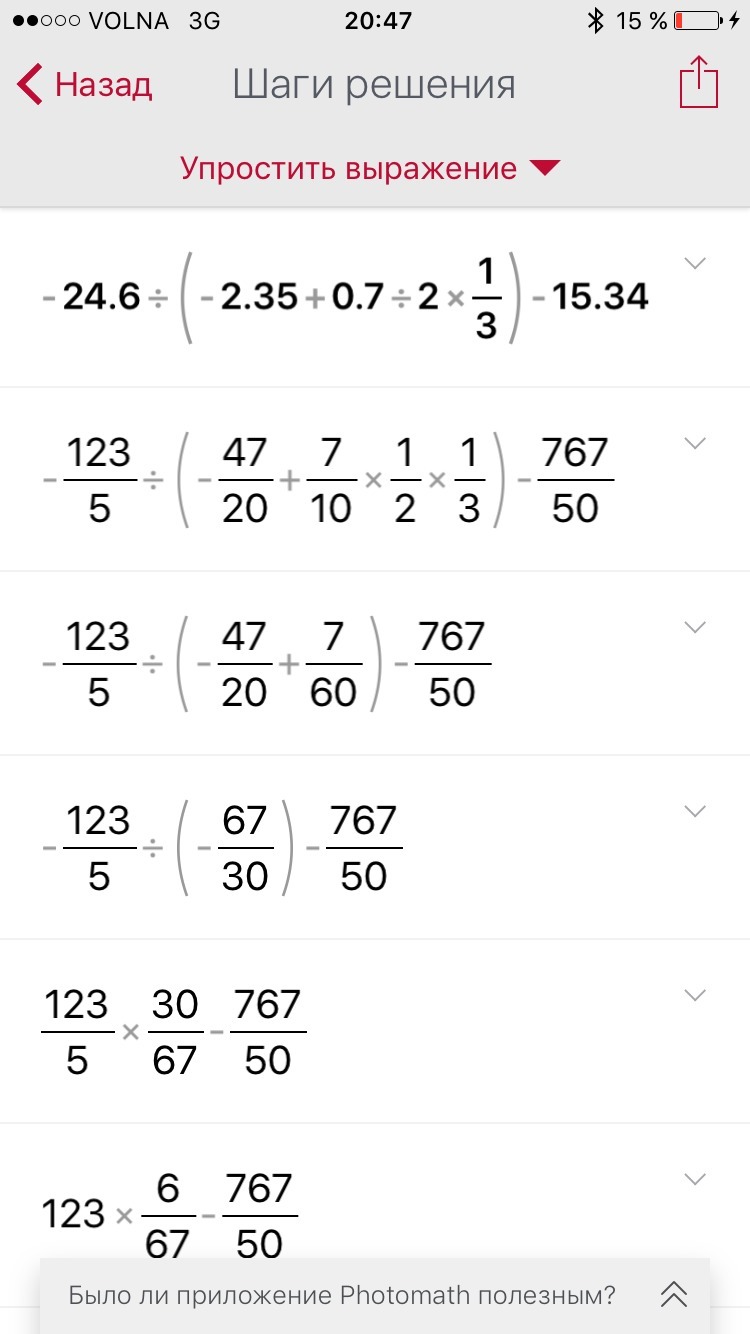Go back with the Назад button

85,85
